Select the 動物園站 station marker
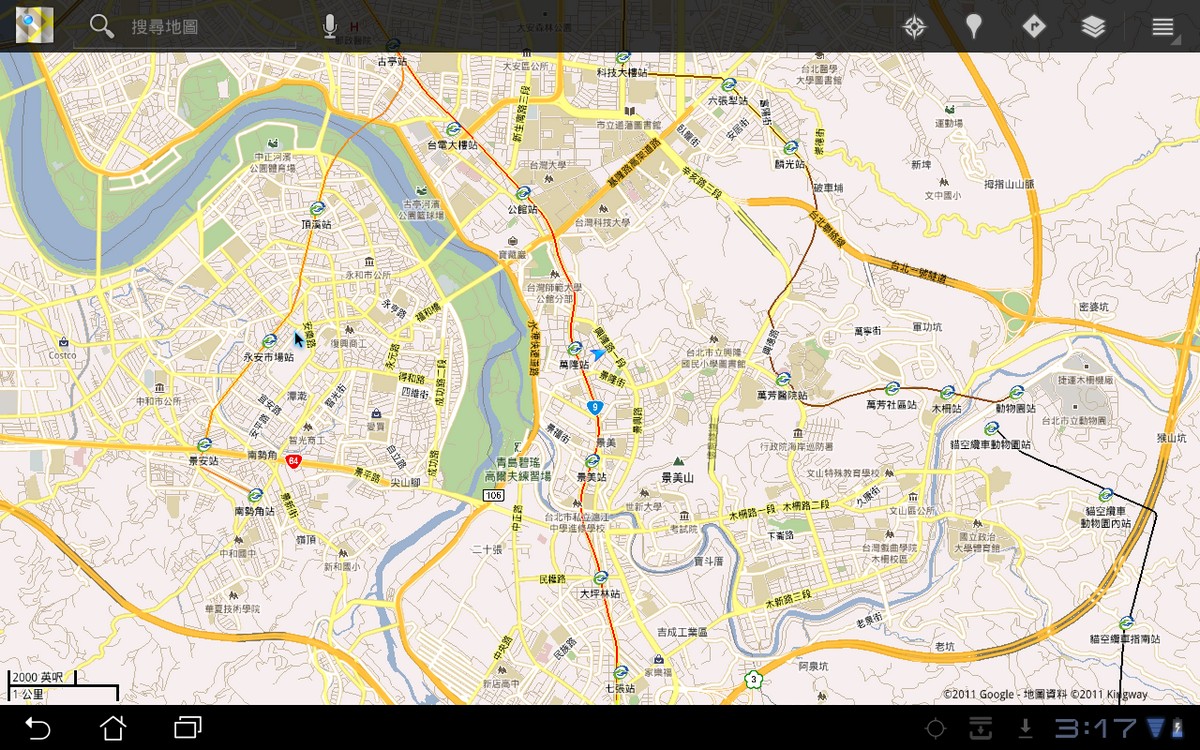 (x=1016, y=392)
